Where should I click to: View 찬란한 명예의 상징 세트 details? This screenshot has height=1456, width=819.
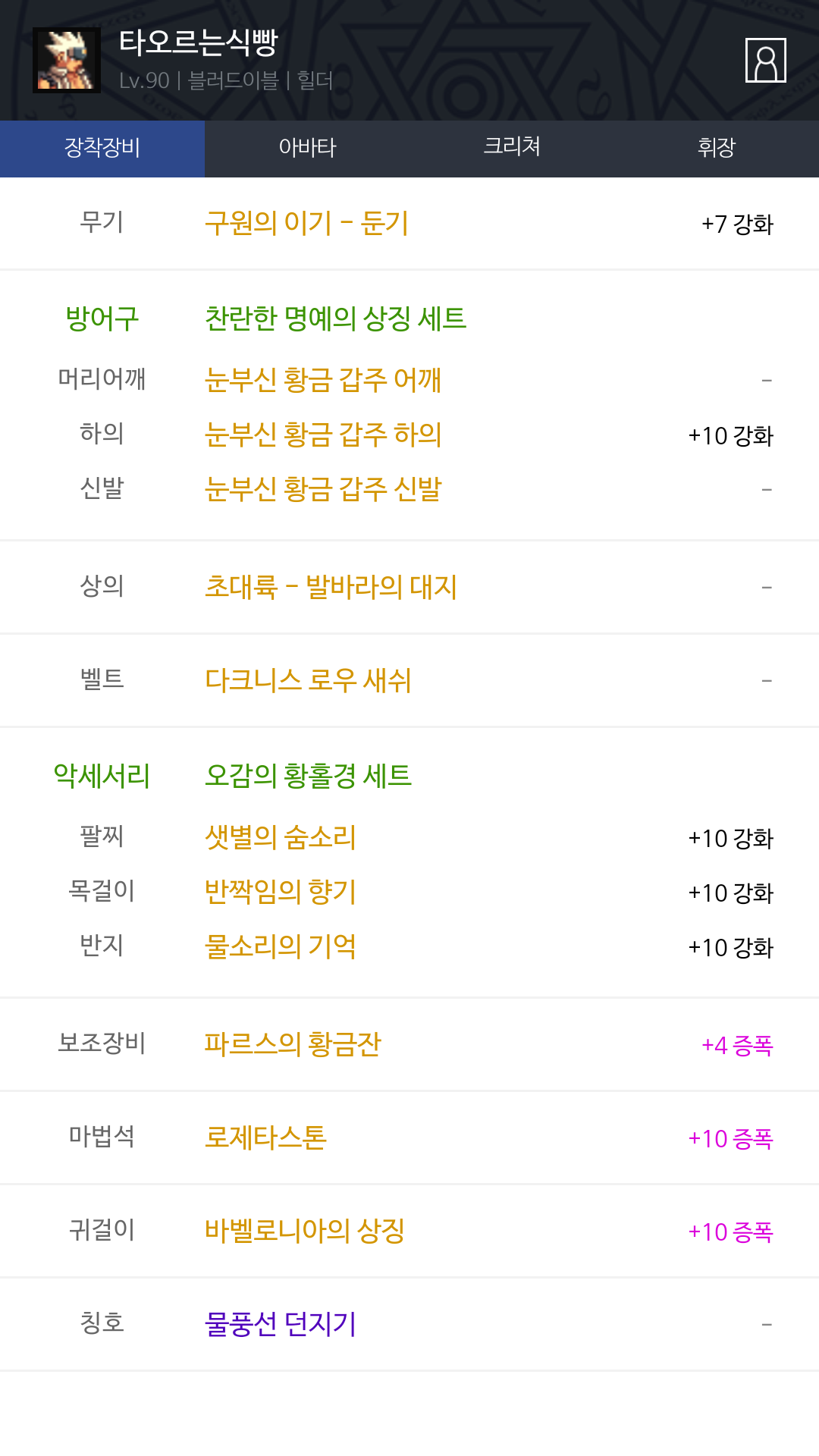click(x=335, y=318)
